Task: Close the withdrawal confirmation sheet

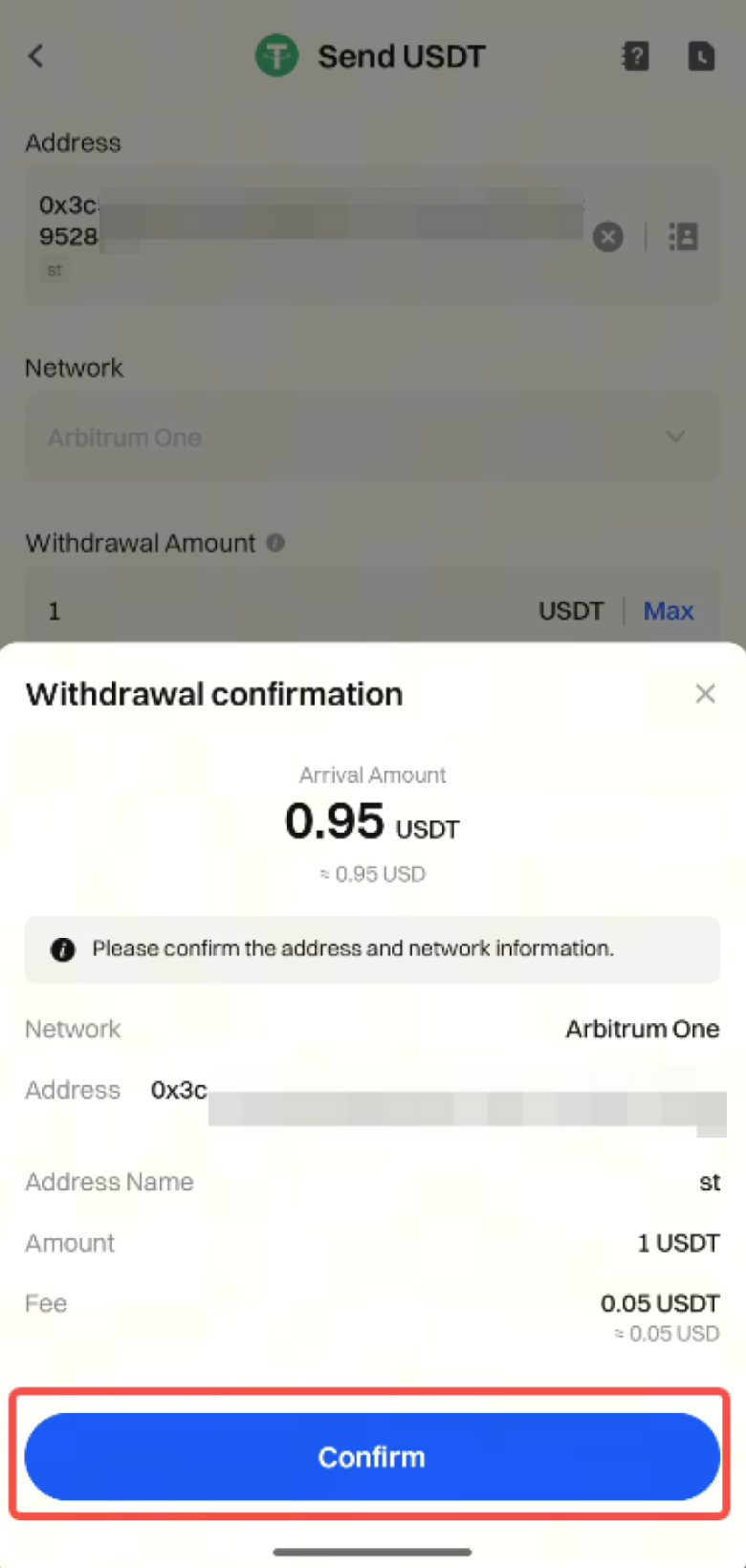Action: [705, 694]
